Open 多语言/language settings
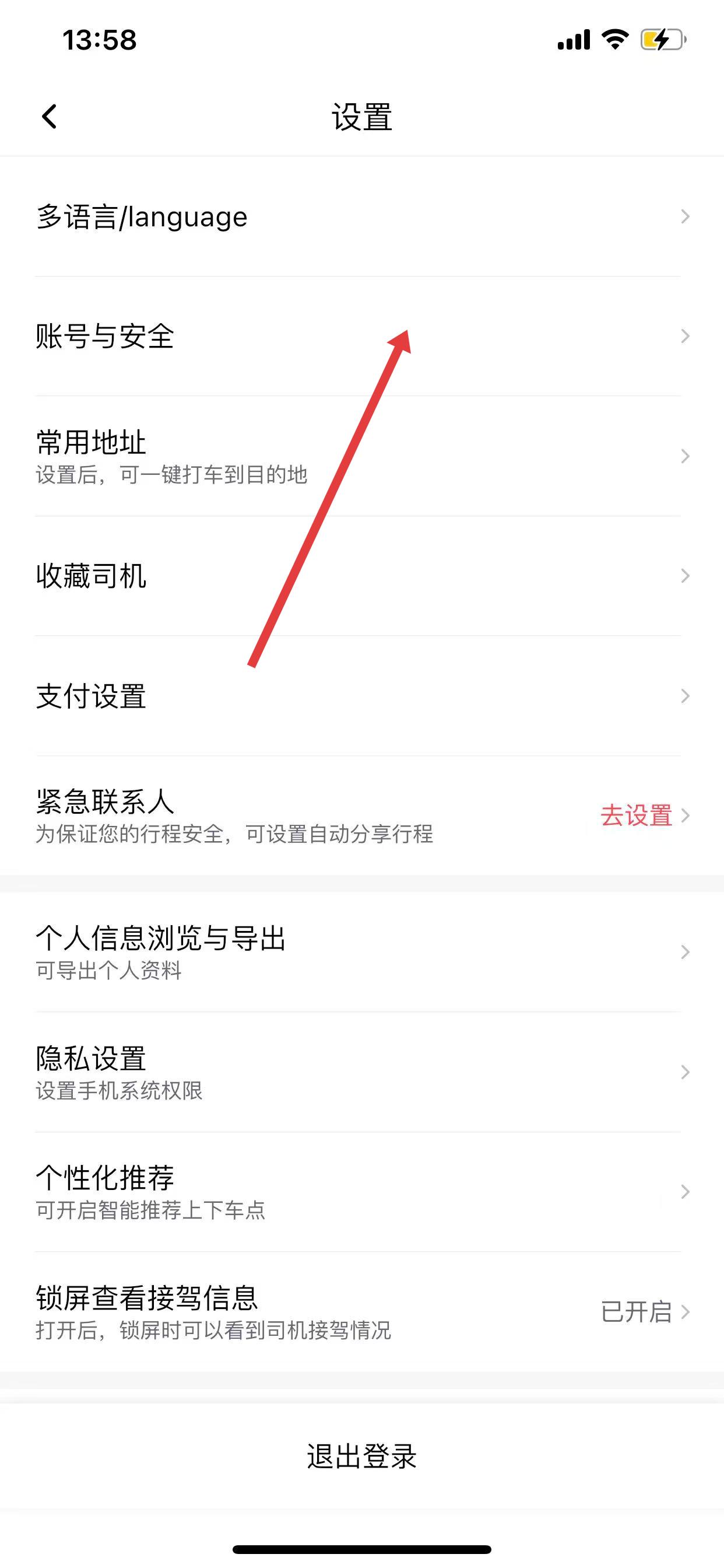 (361, 216)
